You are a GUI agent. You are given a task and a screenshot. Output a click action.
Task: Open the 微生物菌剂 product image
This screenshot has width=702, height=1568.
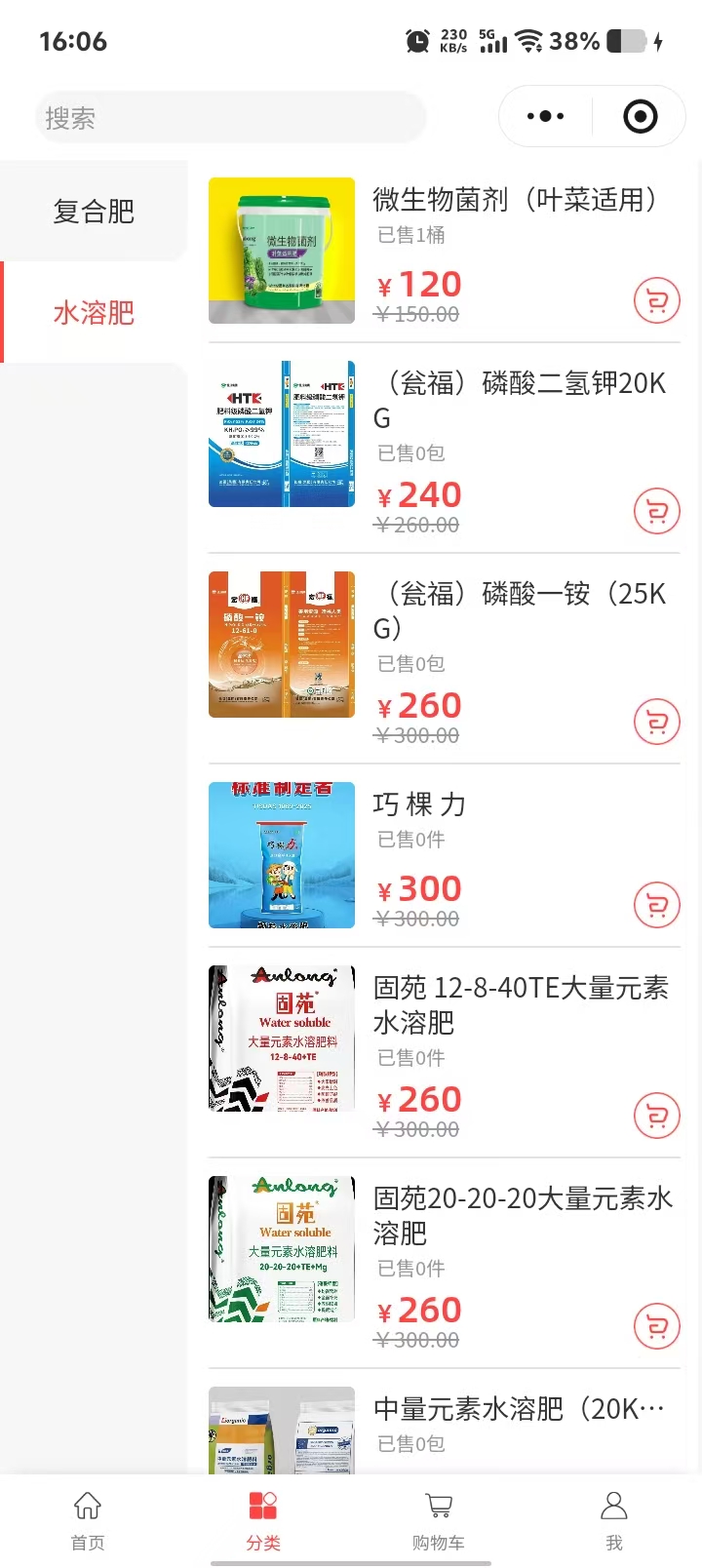(x=282, y=251)
